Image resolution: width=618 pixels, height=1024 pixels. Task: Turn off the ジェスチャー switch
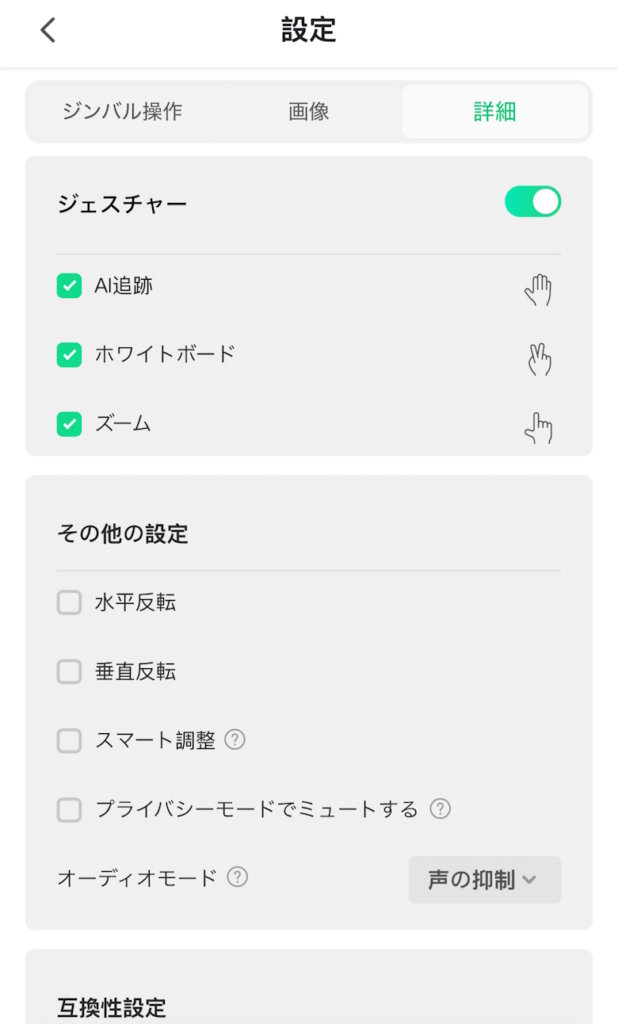[532, 202]
